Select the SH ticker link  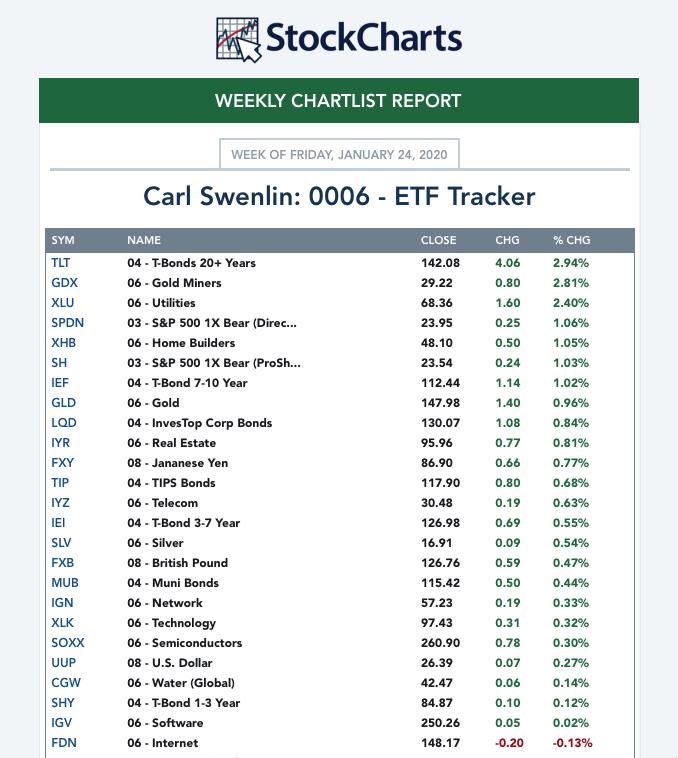pos(59,363)
